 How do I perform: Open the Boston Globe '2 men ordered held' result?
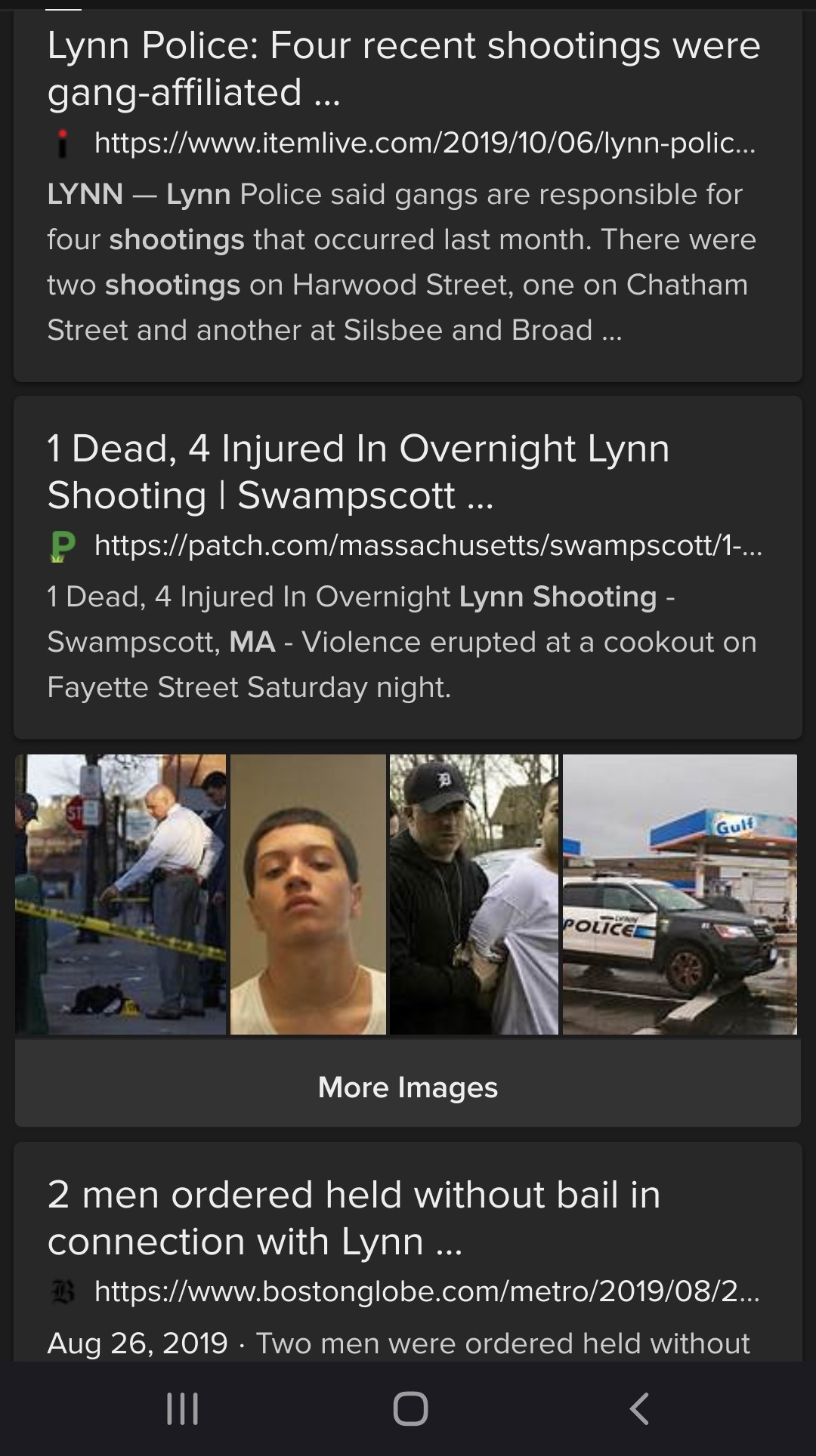354,1217
